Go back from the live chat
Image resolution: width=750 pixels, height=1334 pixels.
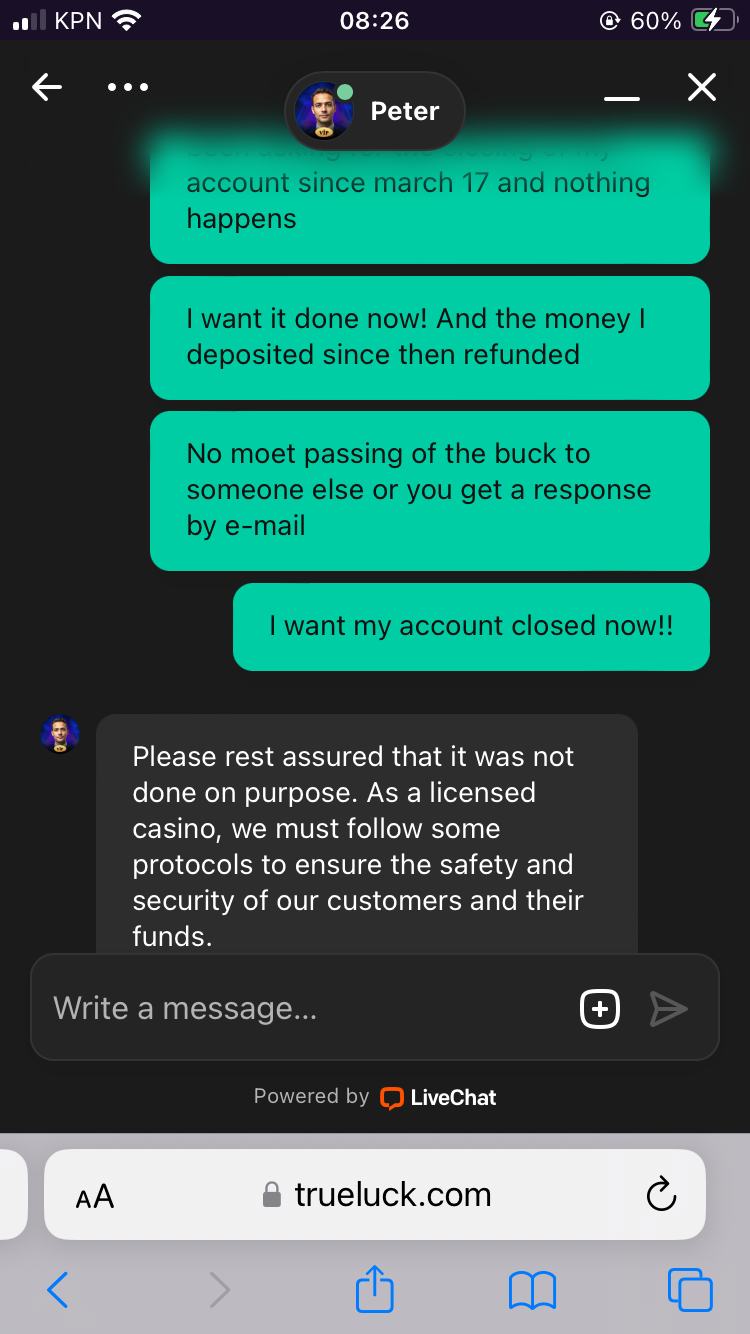[47, 88]
